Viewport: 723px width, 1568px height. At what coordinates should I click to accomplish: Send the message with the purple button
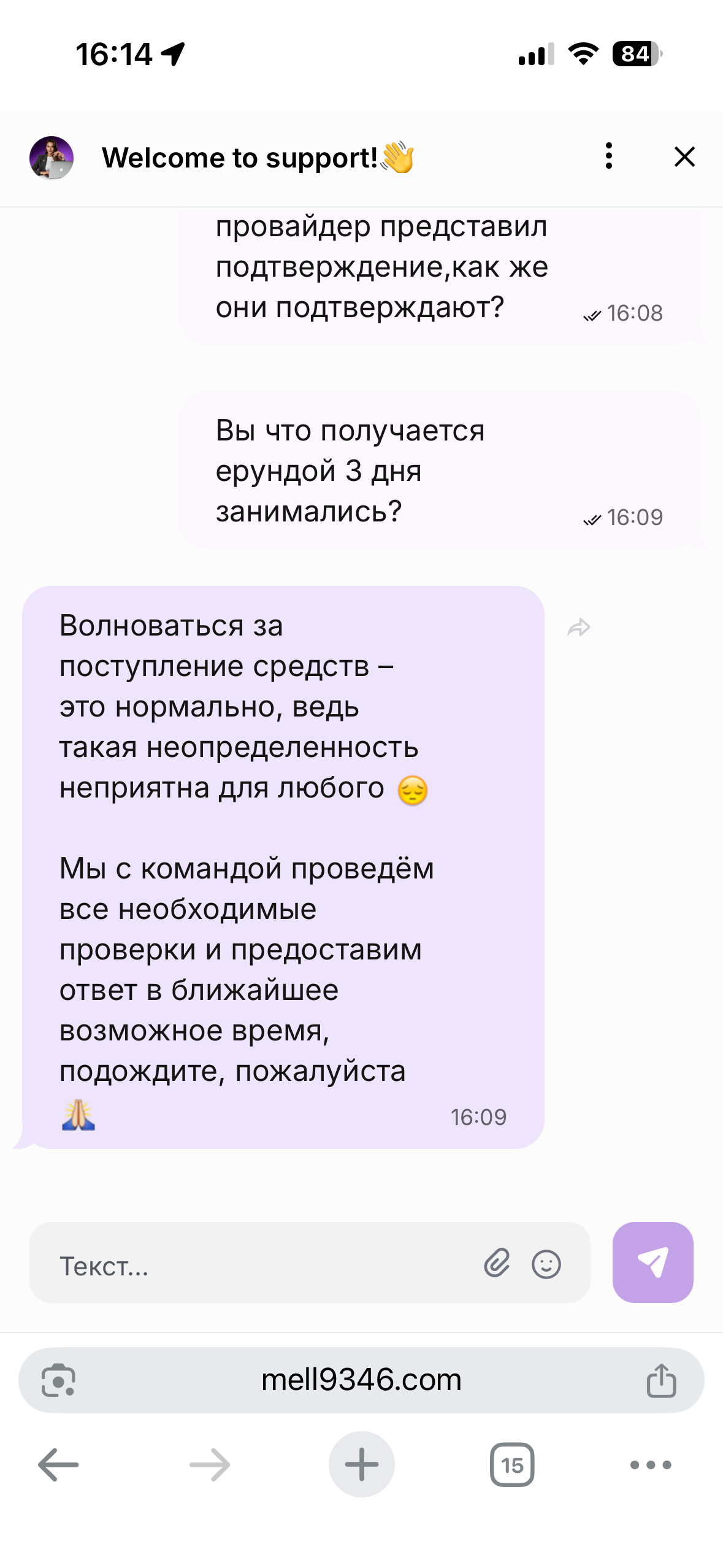click(652, 1262)
